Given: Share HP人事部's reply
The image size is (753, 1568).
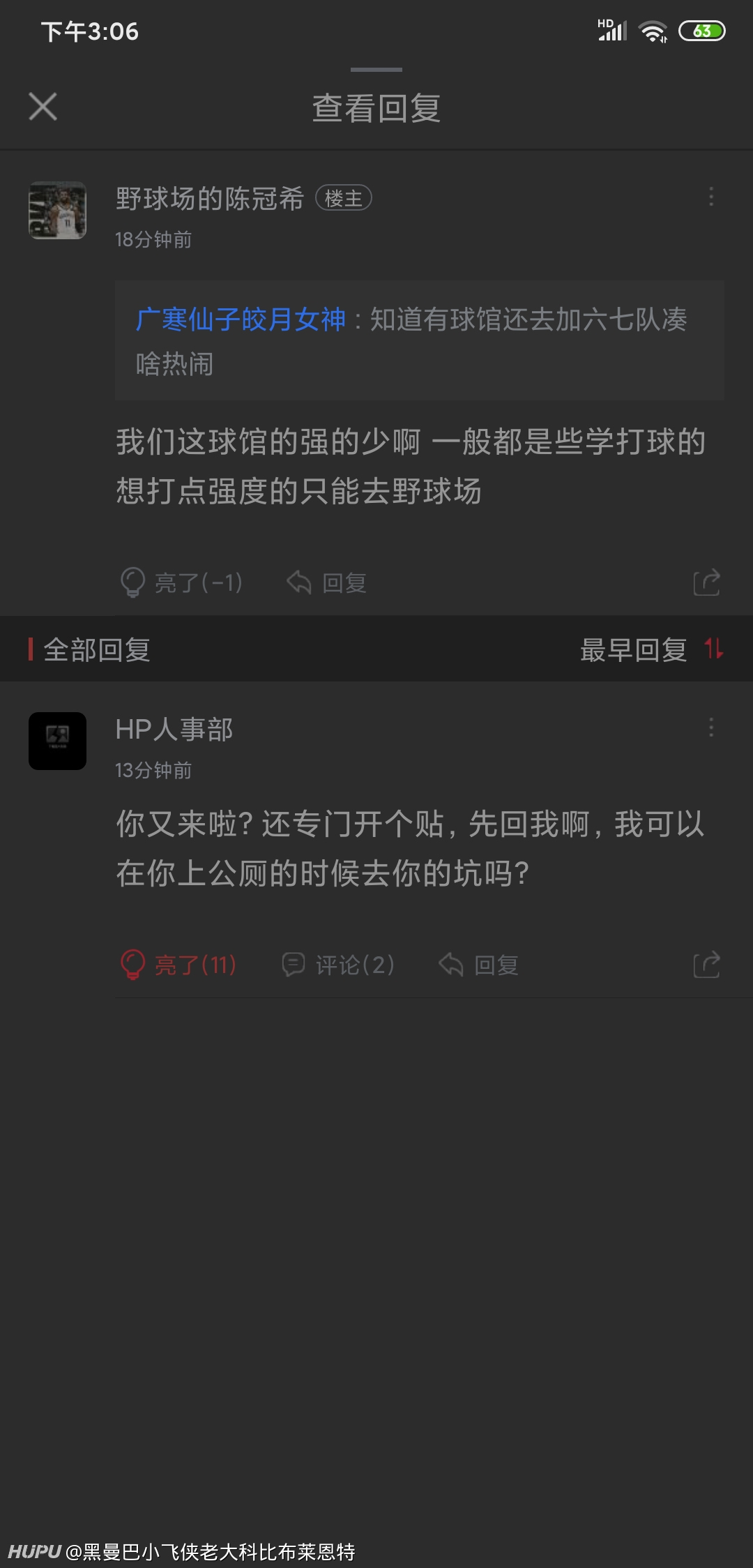Looking at the screenshot, I should [706, 965].
